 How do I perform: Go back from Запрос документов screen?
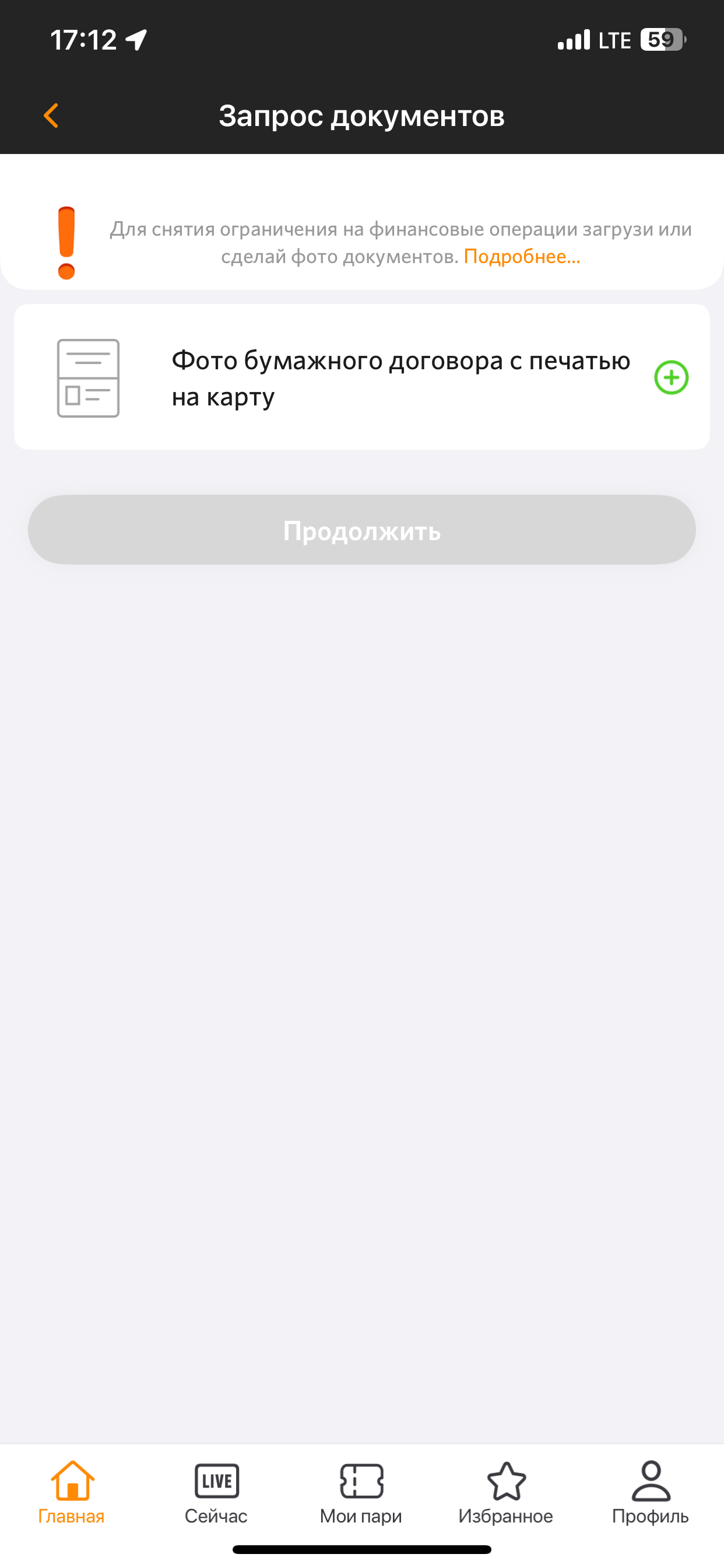[x=51, y=116]
